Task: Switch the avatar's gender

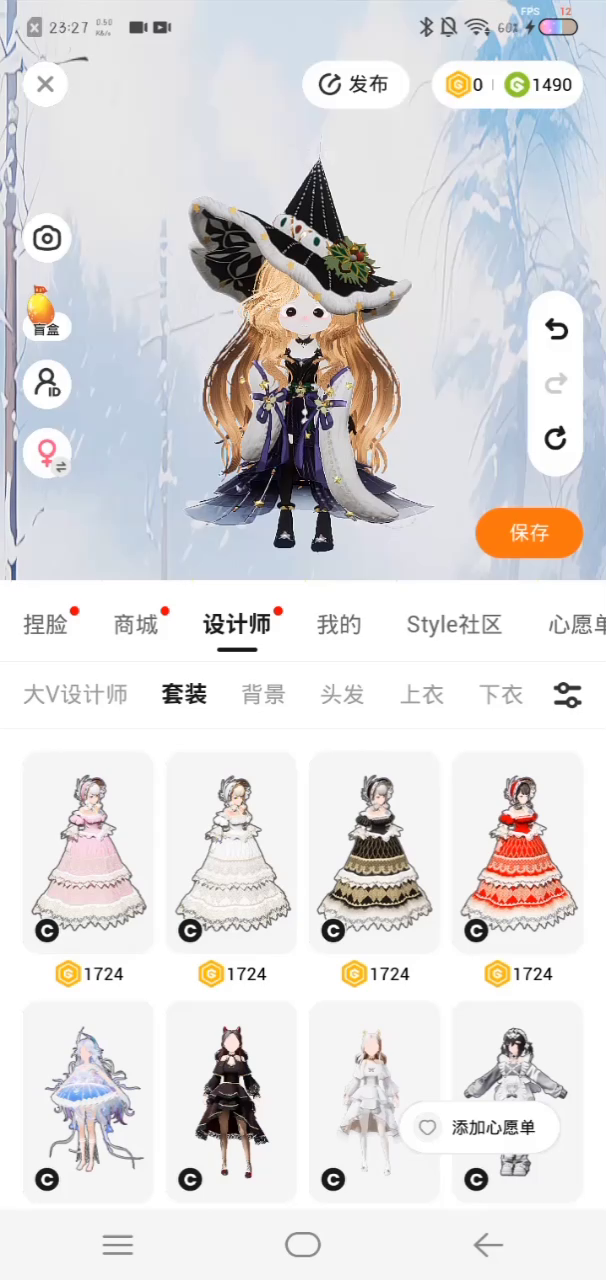Action: [x=47, y=453]
